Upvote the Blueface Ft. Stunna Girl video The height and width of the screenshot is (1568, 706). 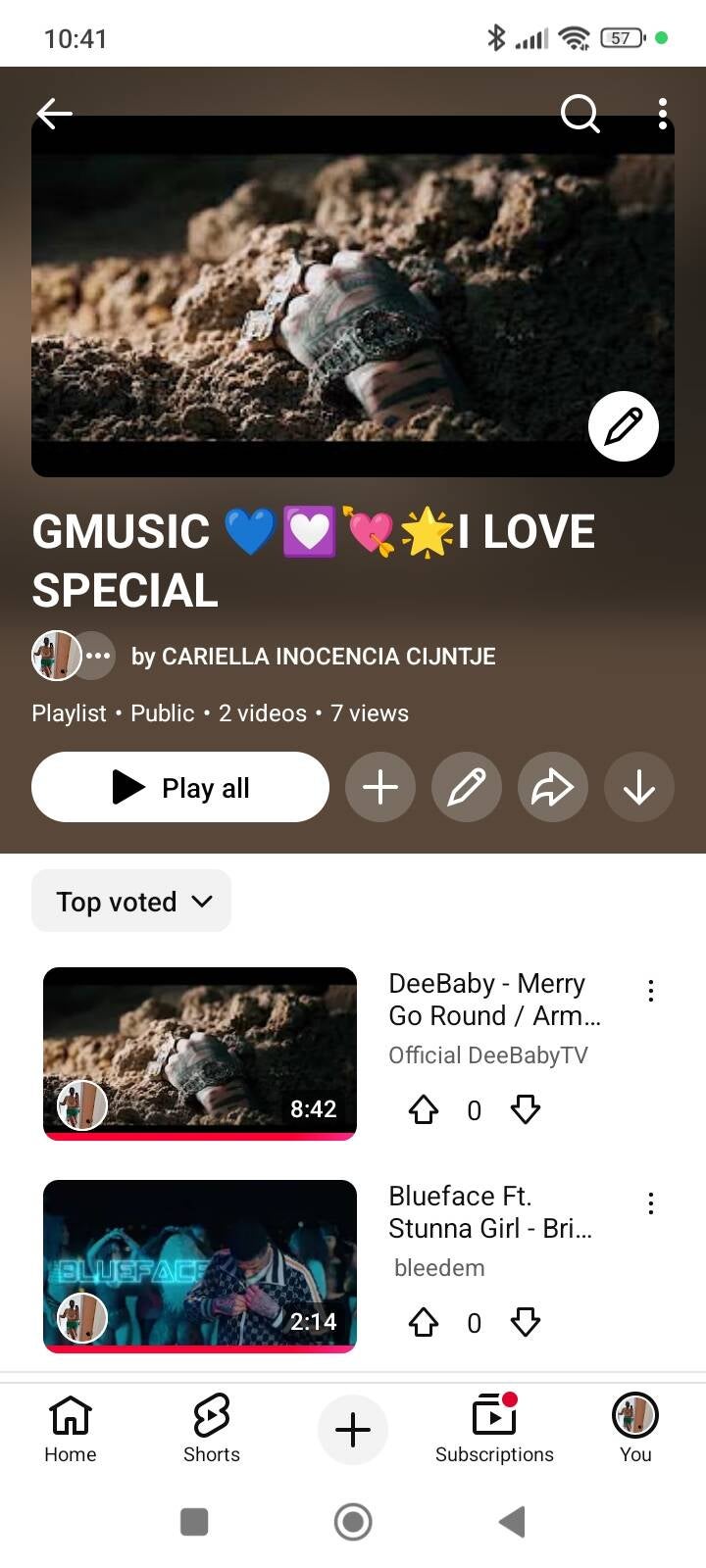tap(424, 1322)
